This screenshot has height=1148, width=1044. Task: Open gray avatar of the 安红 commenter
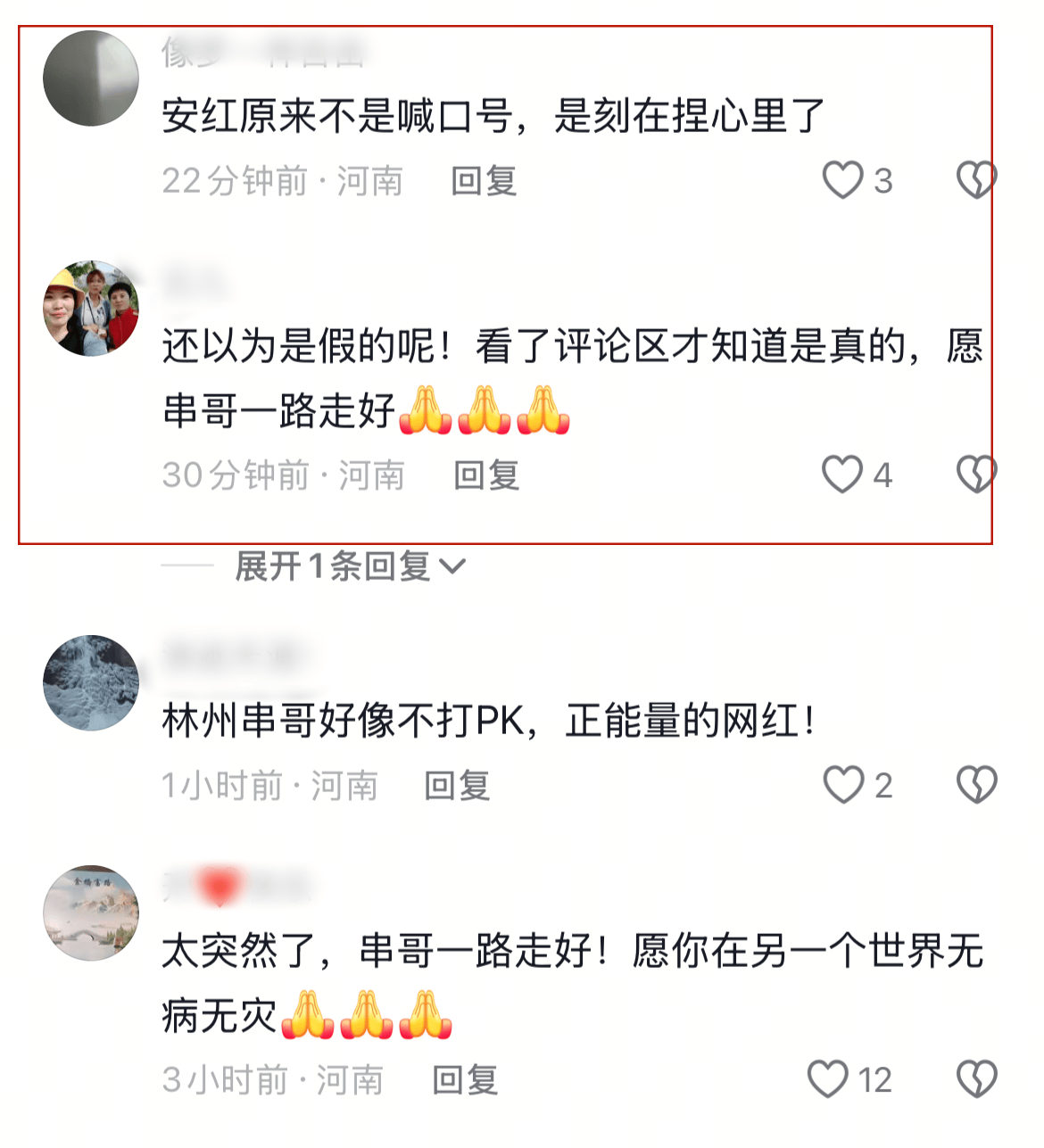point(91,78)
